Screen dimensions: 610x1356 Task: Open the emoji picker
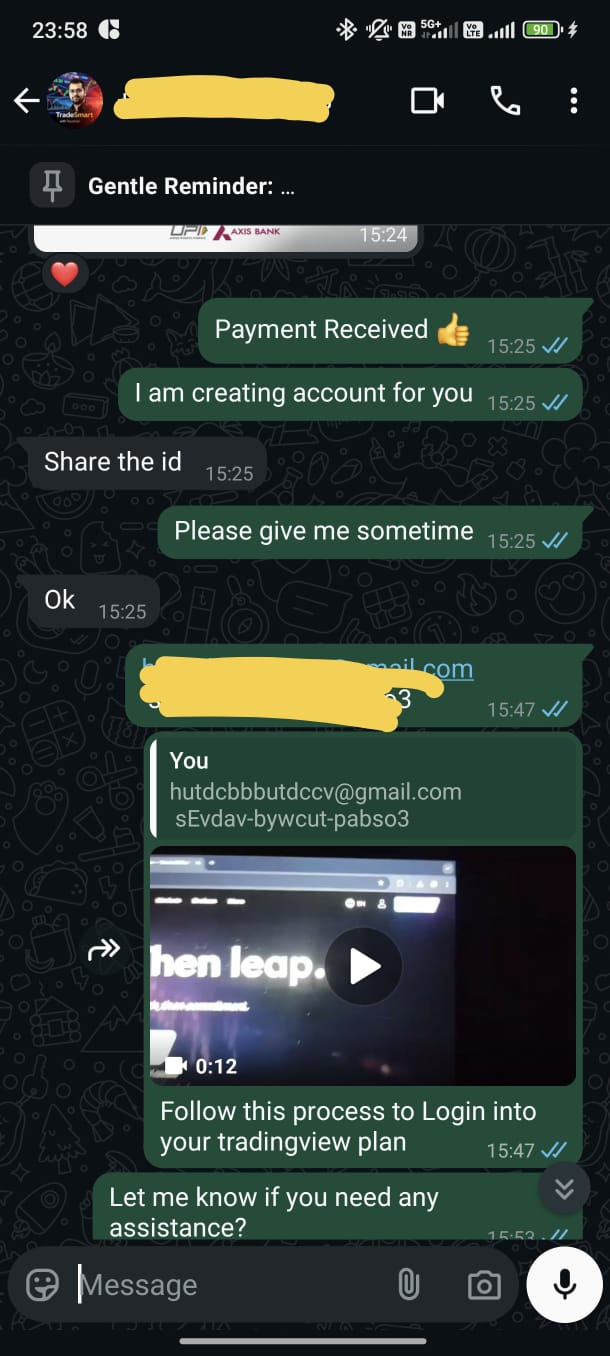pyautogui.click(x=42, y=1285)
